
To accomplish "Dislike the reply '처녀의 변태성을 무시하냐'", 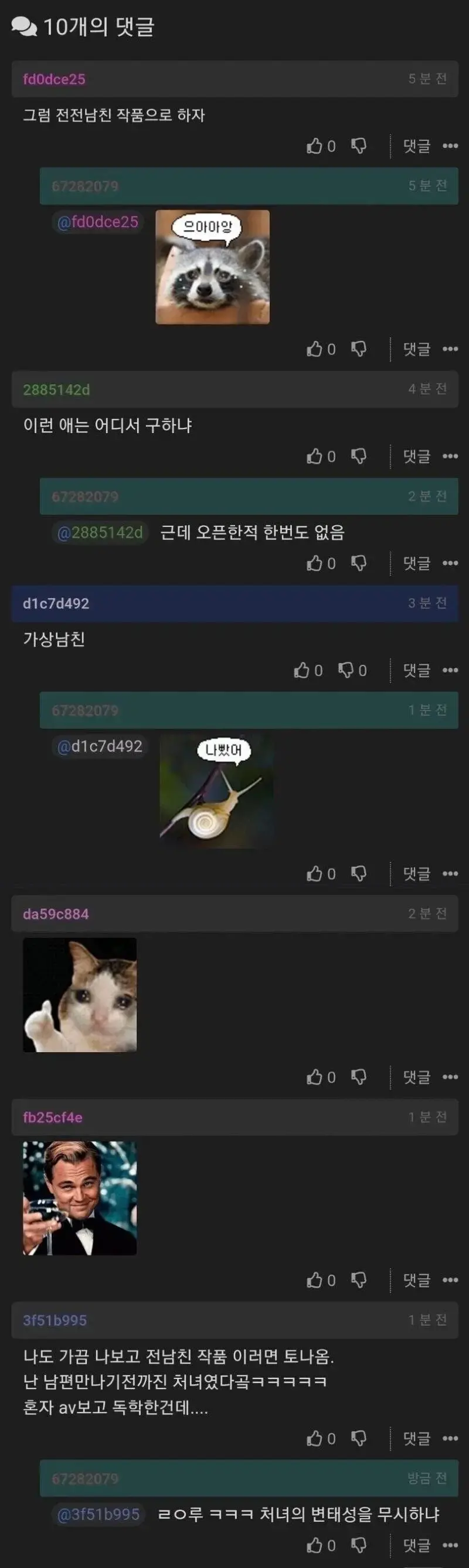I will point(359,1546).
